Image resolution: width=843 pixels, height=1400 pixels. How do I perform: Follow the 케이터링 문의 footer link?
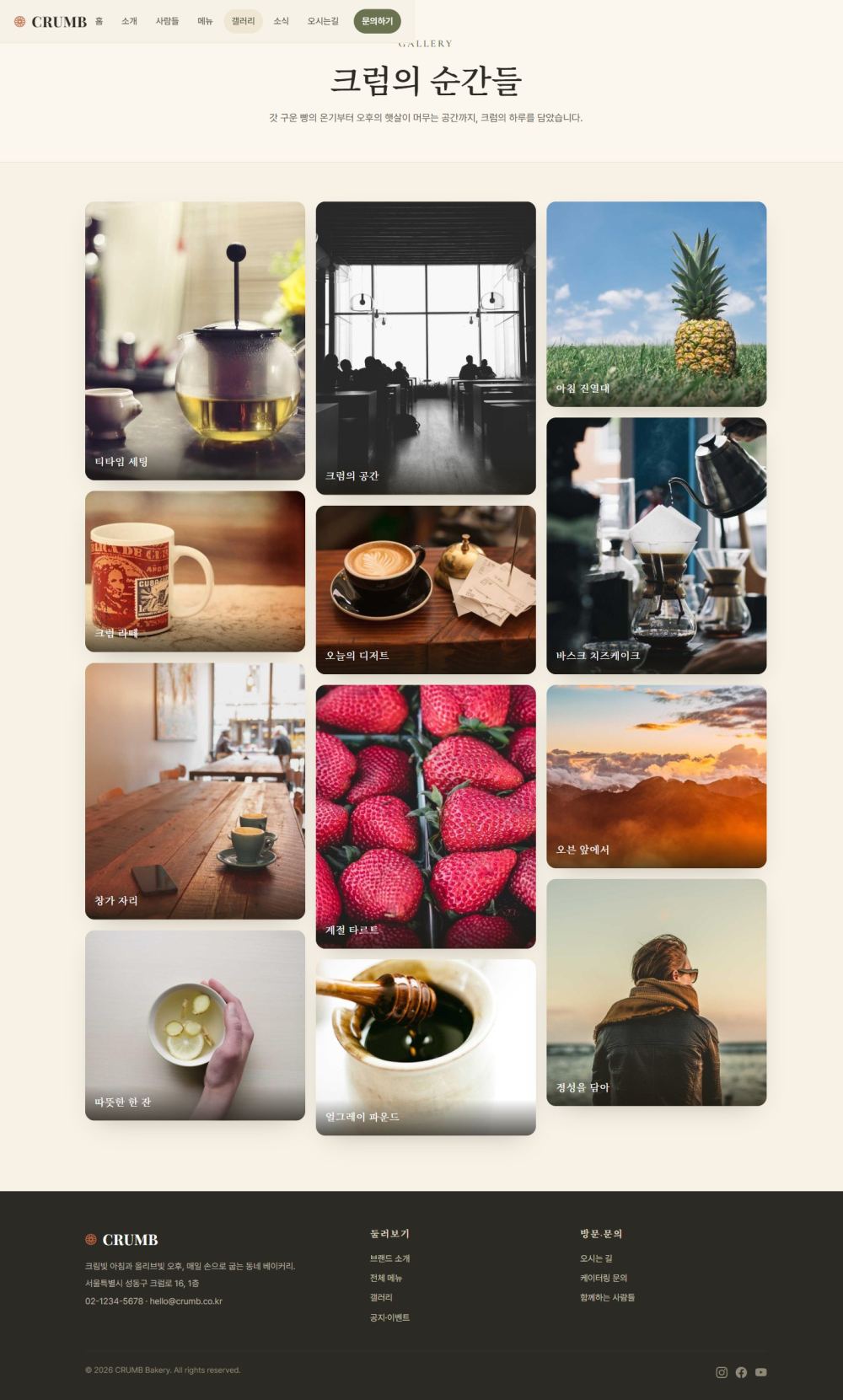pyautogui.click(x=604, y=1278)
